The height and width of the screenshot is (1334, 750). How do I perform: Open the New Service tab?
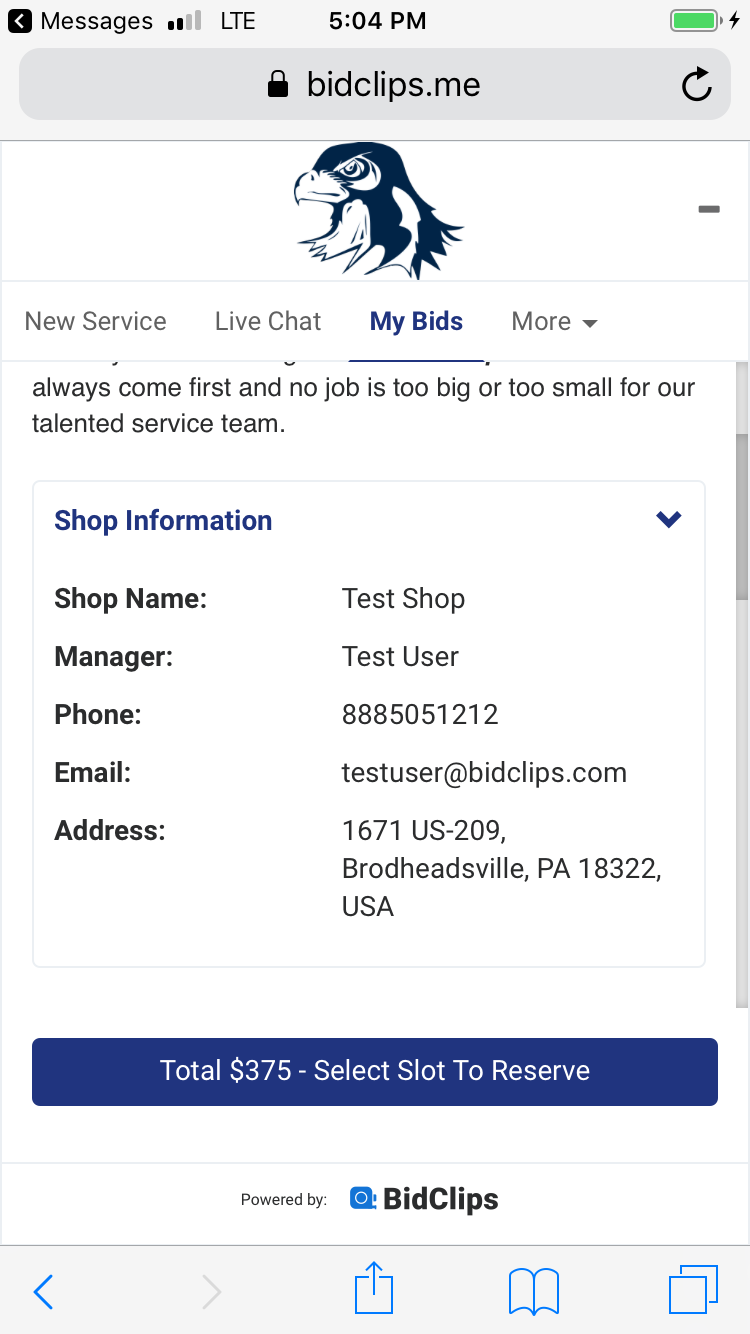(x=95, y=321)
